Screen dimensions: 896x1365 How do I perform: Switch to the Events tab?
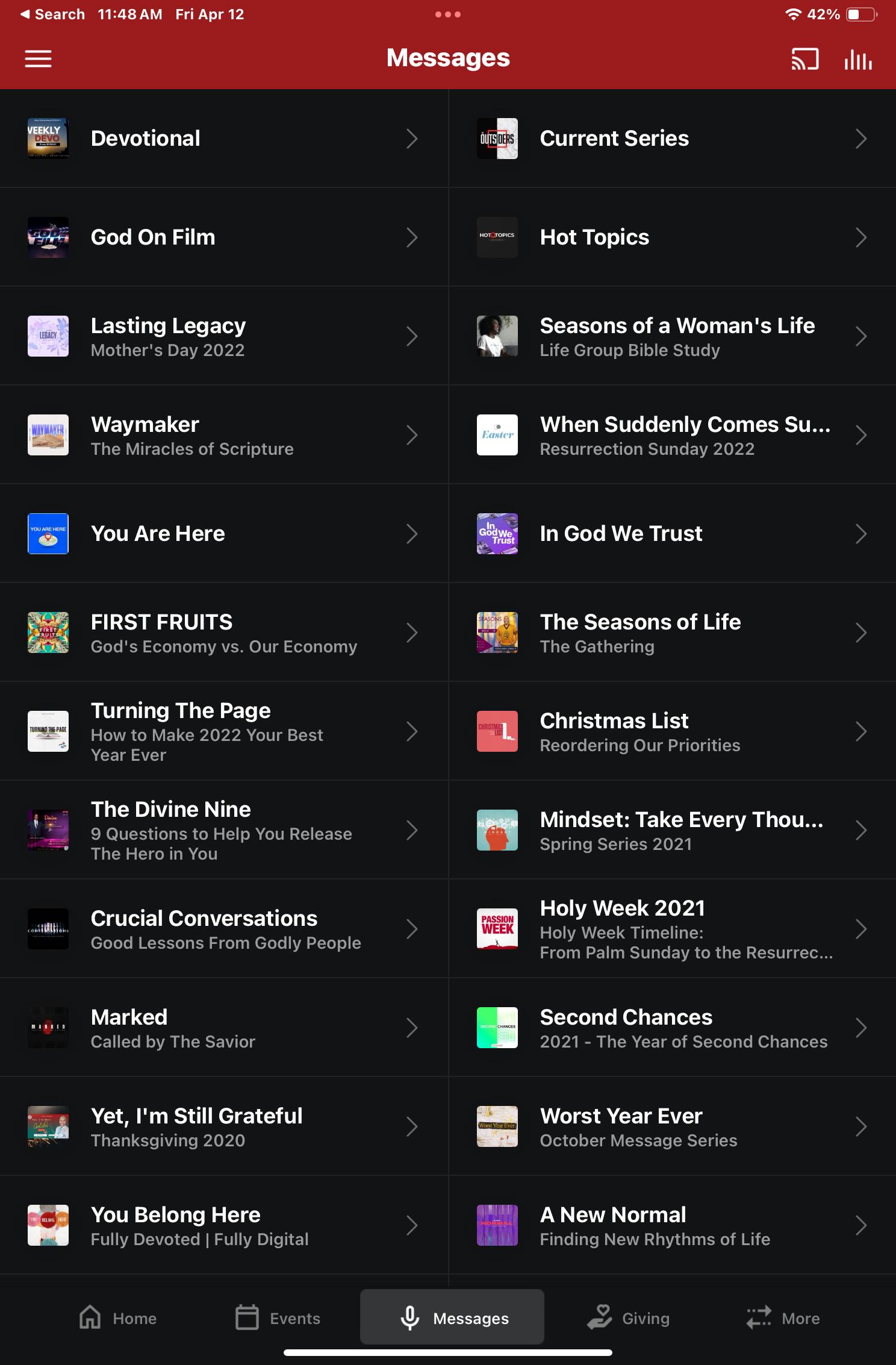278,1318
